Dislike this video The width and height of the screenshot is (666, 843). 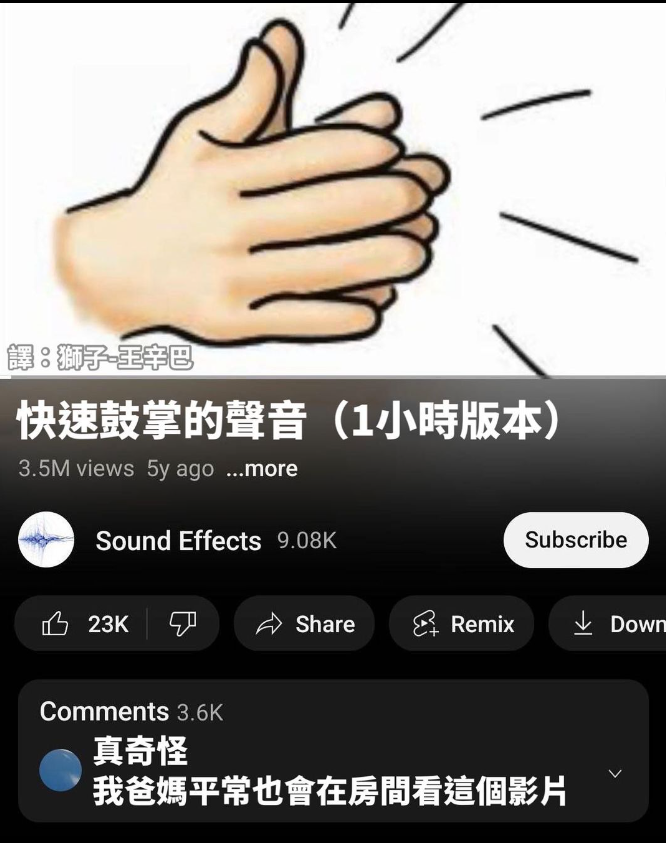pyautogui.click(x=182, y=624)
